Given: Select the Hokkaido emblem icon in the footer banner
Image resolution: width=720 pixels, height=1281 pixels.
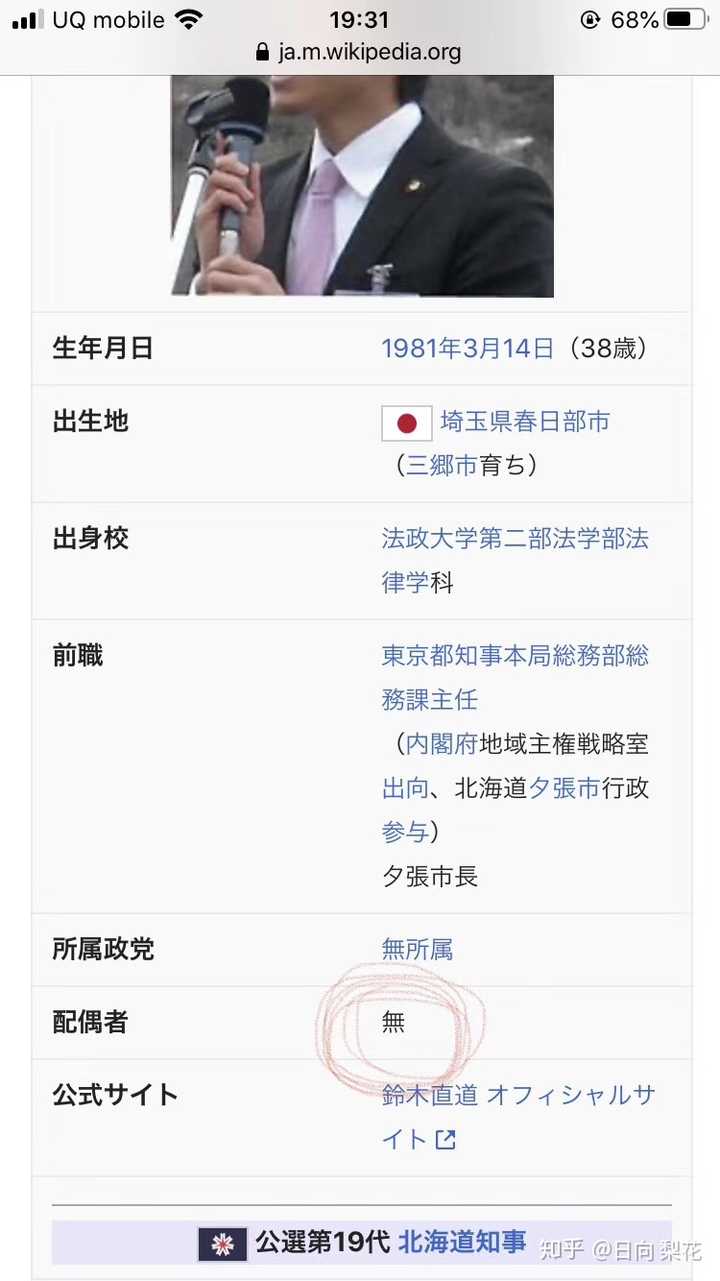Looking at the screenshot, I should pos(222,1244).
